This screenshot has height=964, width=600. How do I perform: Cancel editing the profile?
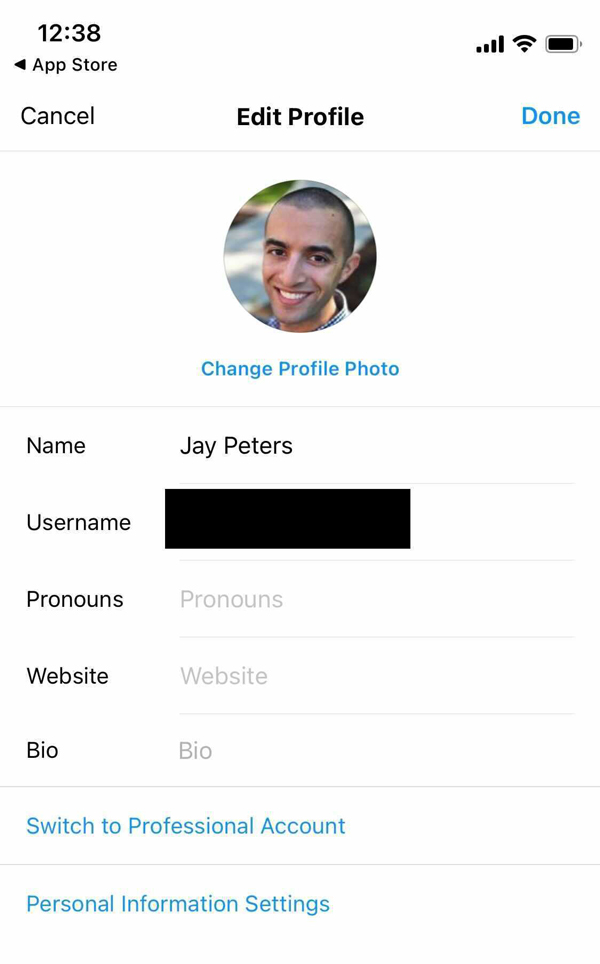click(x=58, y=116)
